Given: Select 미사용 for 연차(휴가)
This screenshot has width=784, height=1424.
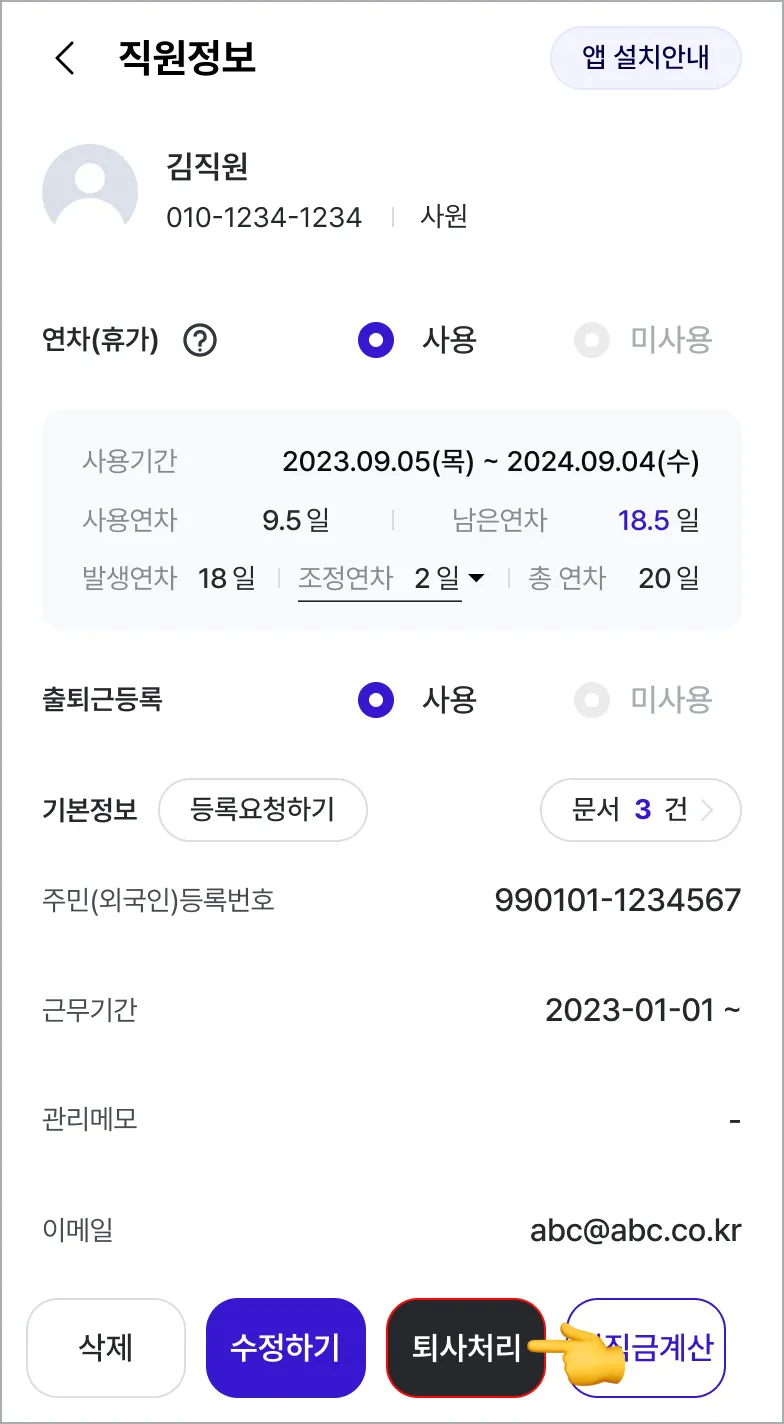Looking at the screenshot, I should tap(592, 341).
